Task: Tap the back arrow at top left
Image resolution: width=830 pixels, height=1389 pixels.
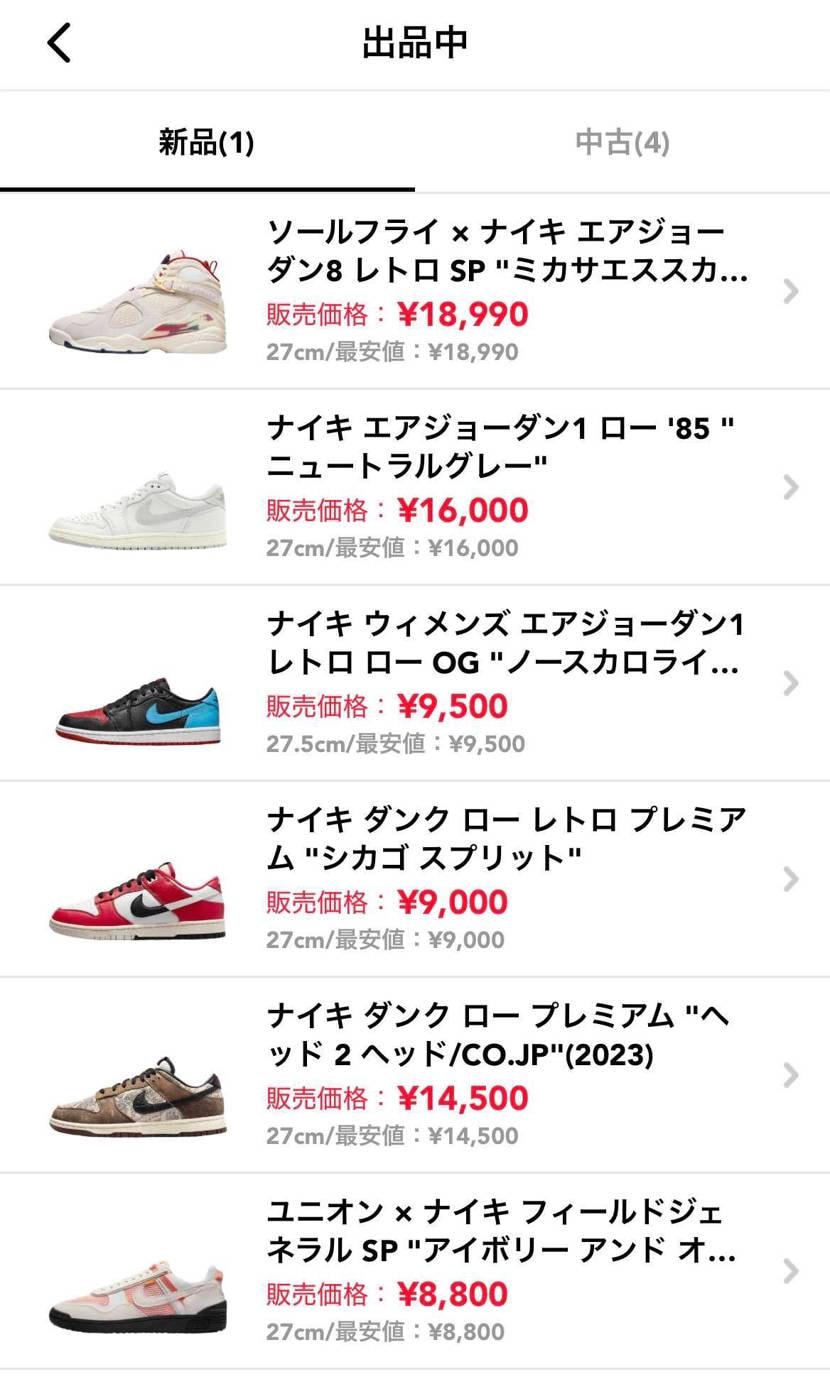Action: pyautogui.click(x=57, y=43)
